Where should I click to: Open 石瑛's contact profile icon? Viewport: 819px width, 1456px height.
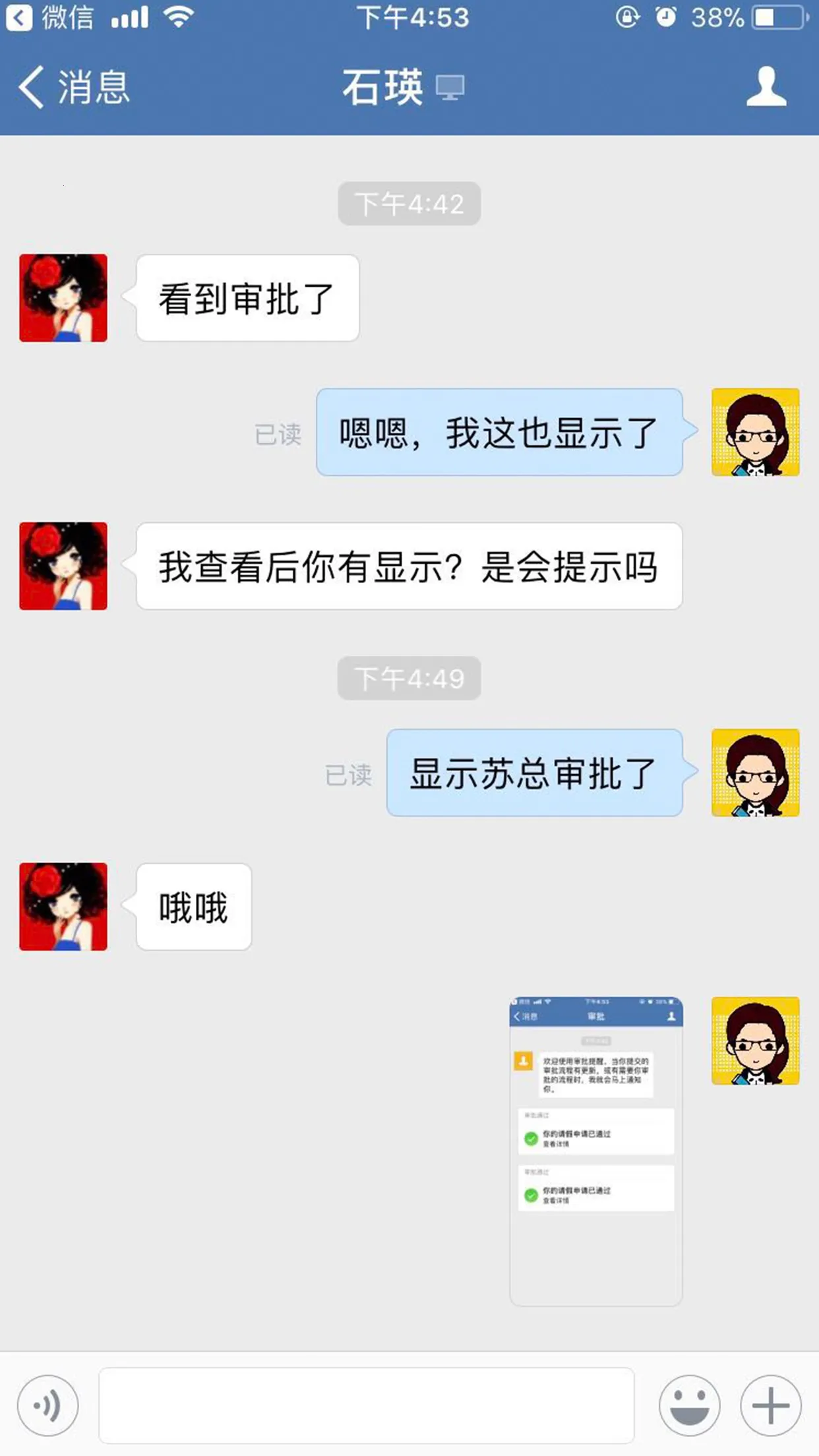click(x=766, y=87)
